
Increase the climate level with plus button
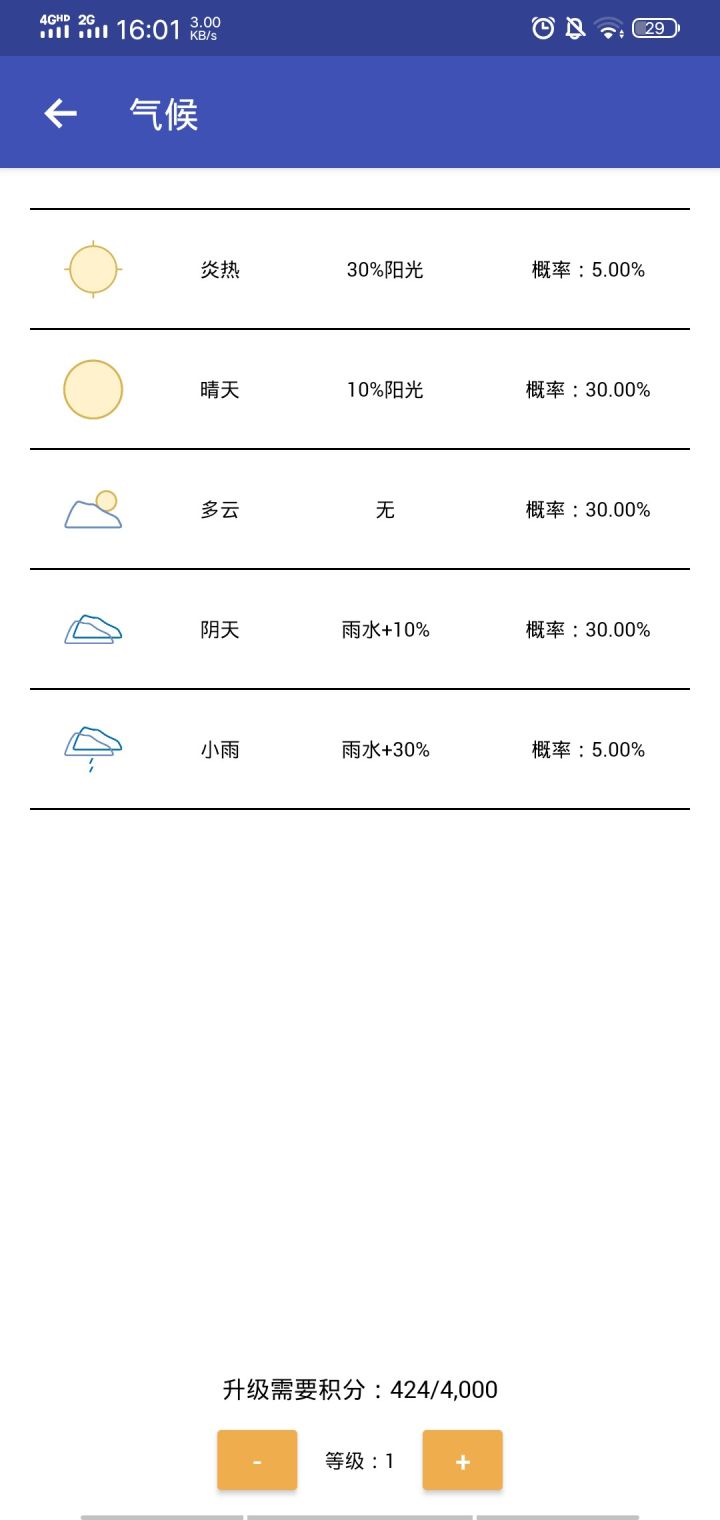pos(462,1461)
